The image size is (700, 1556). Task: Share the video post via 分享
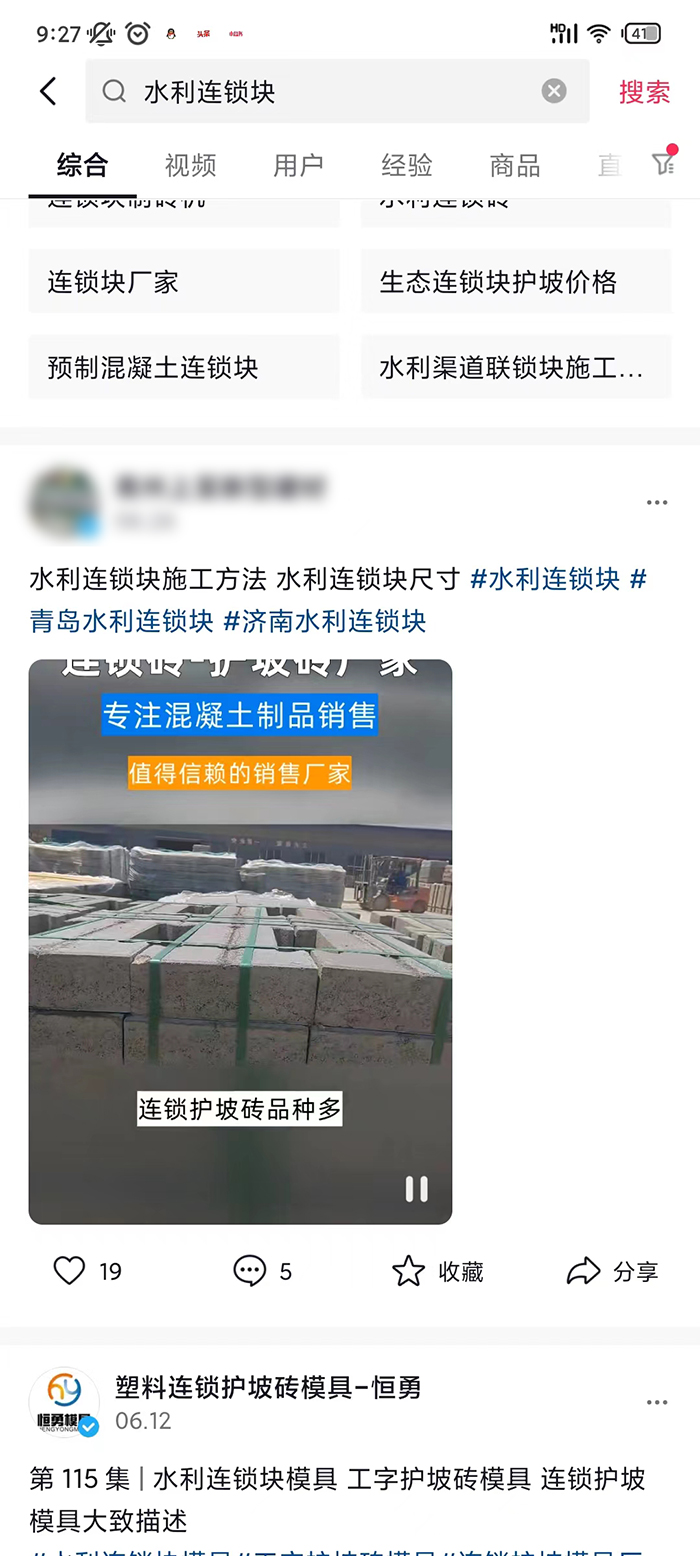click(x=612, y=1271)
